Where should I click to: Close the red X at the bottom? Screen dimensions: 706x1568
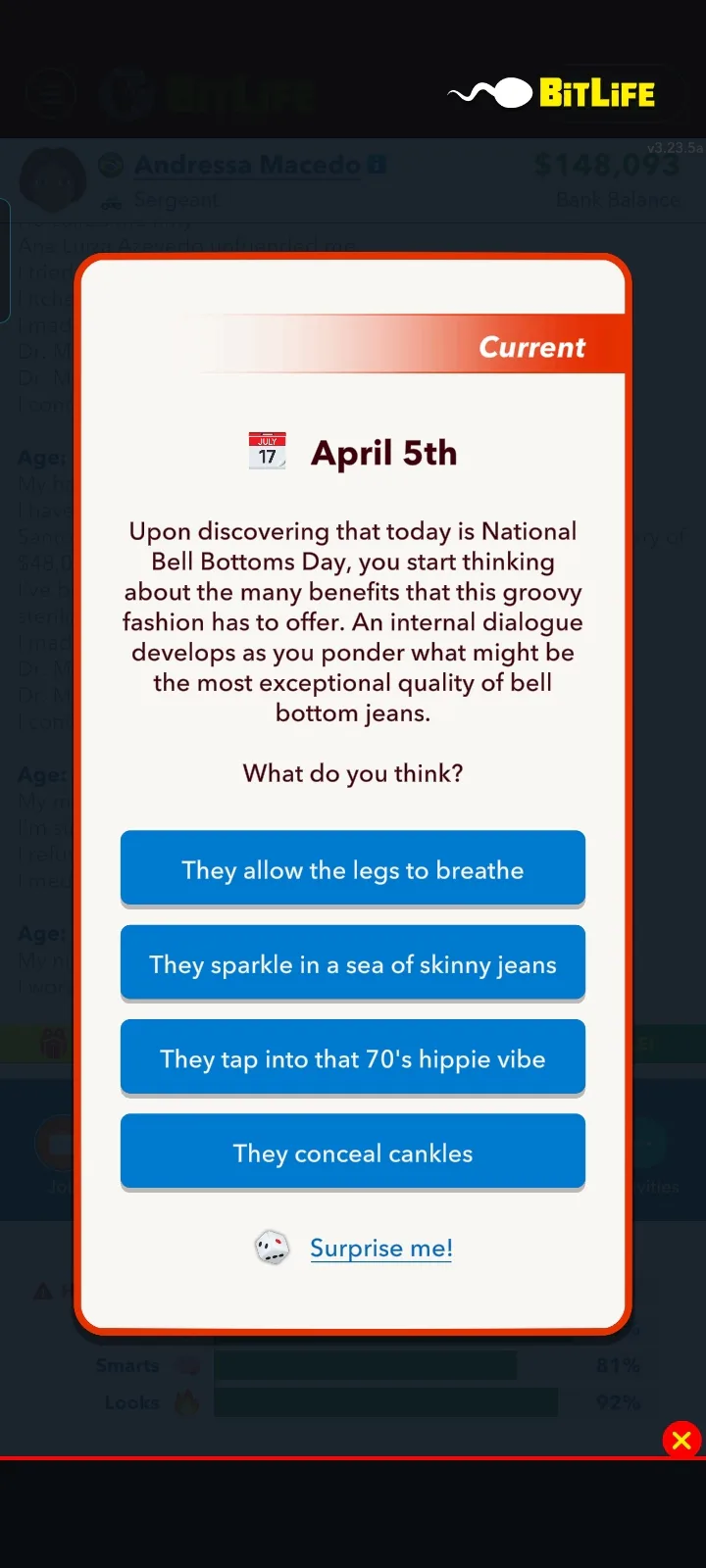682,1440
